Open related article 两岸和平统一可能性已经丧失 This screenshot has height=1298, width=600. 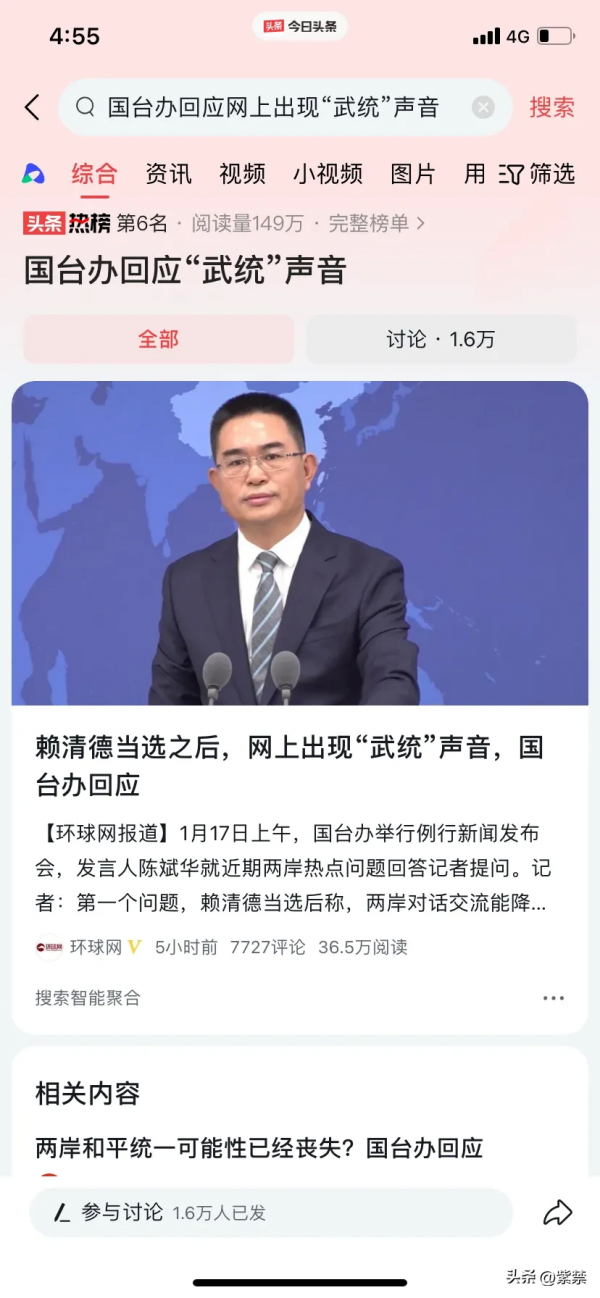[259, 1148]
